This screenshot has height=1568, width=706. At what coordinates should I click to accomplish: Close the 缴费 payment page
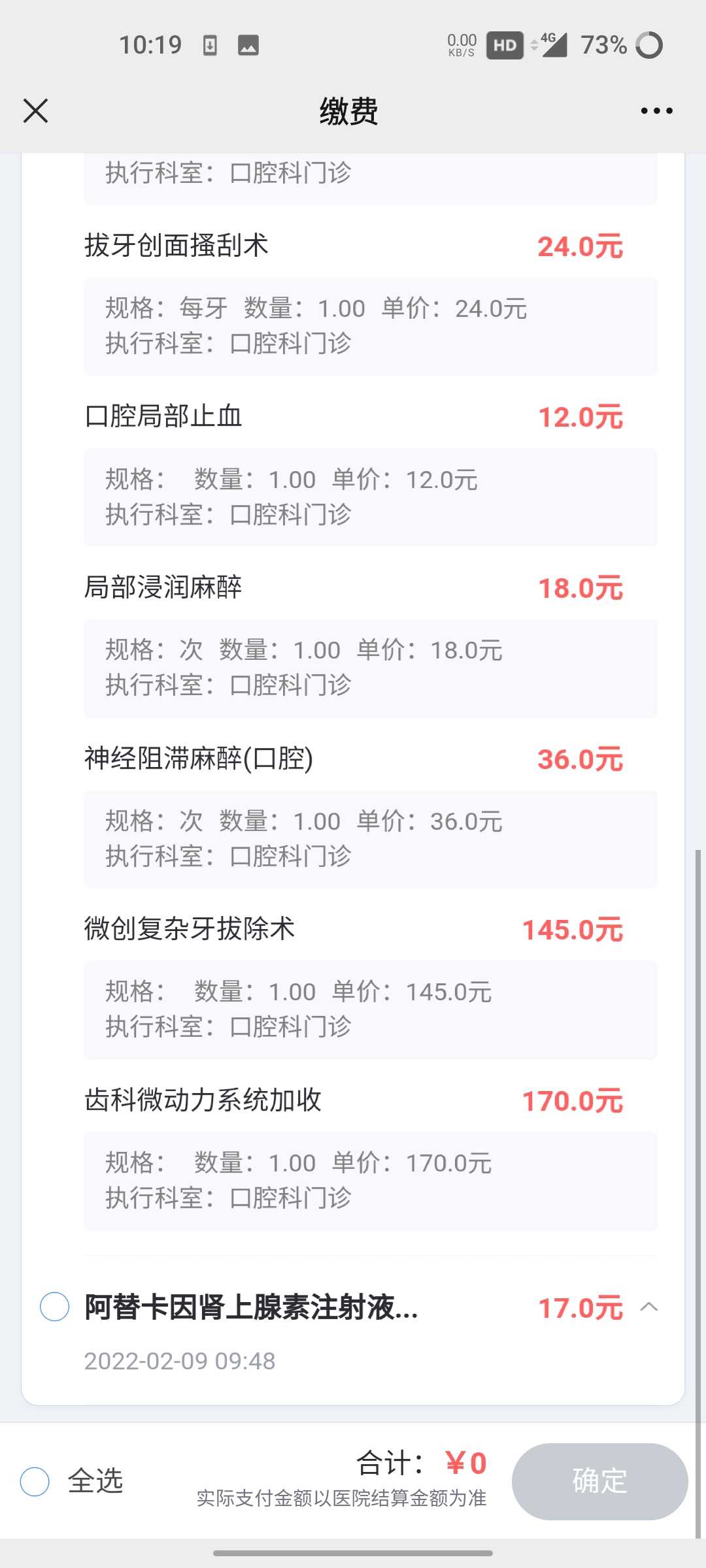(x=36, y=110)
